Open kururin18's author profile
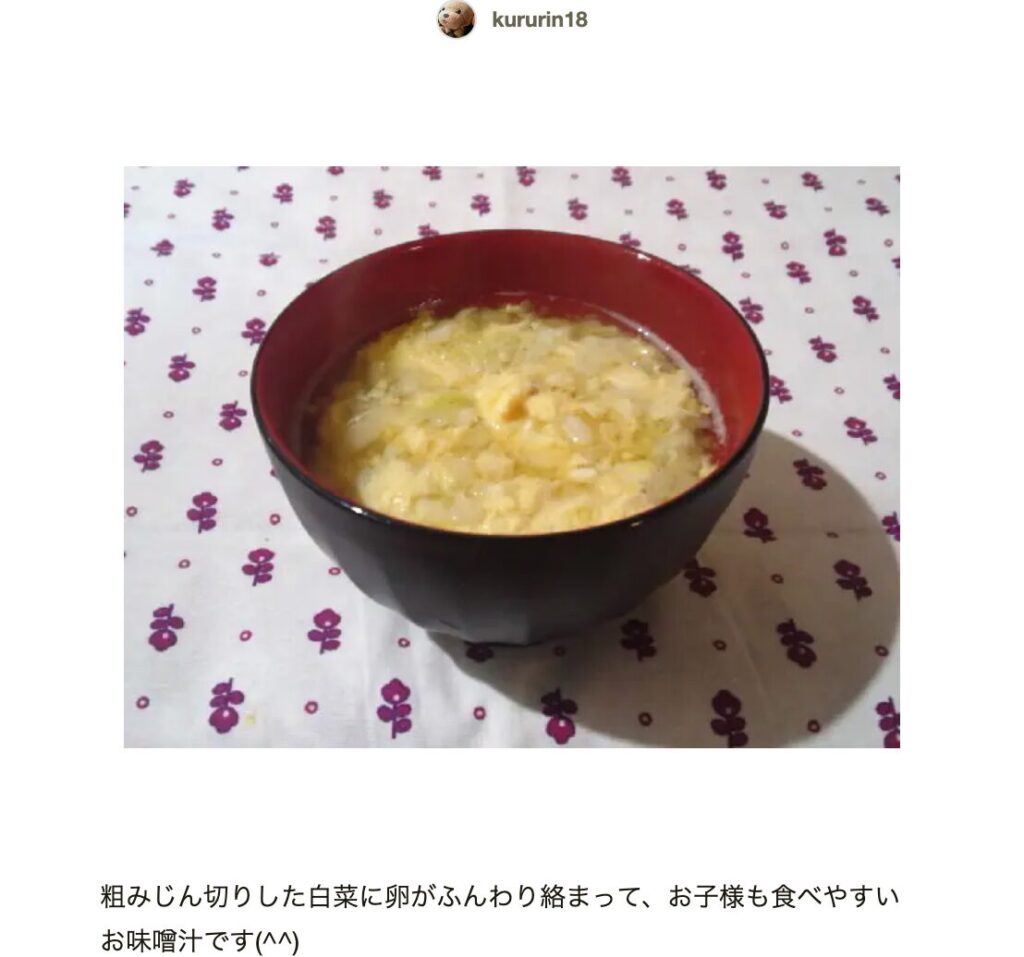 coord(538,19)
